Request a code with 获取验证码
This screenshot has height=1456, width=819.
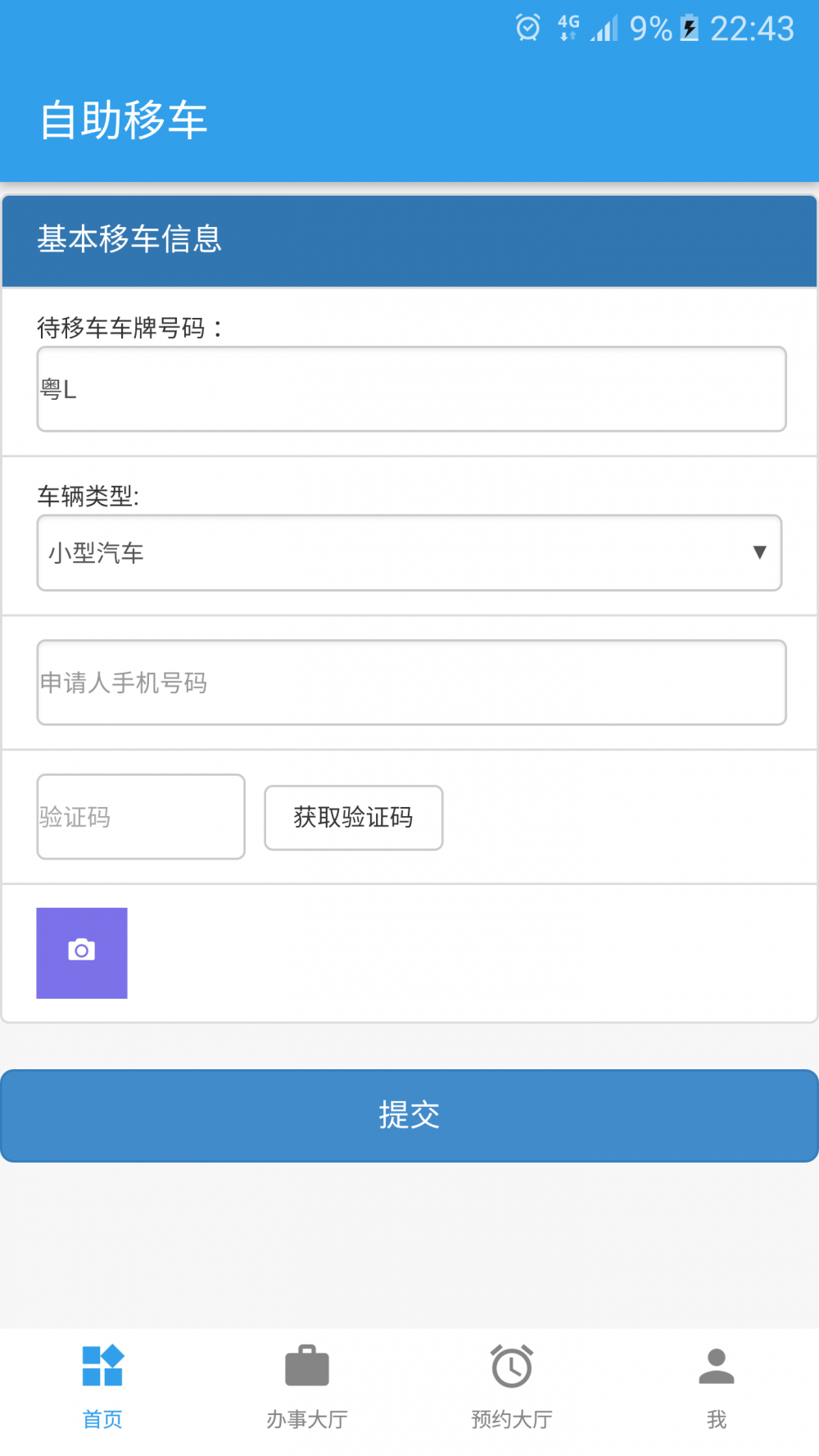pos(353,818)
